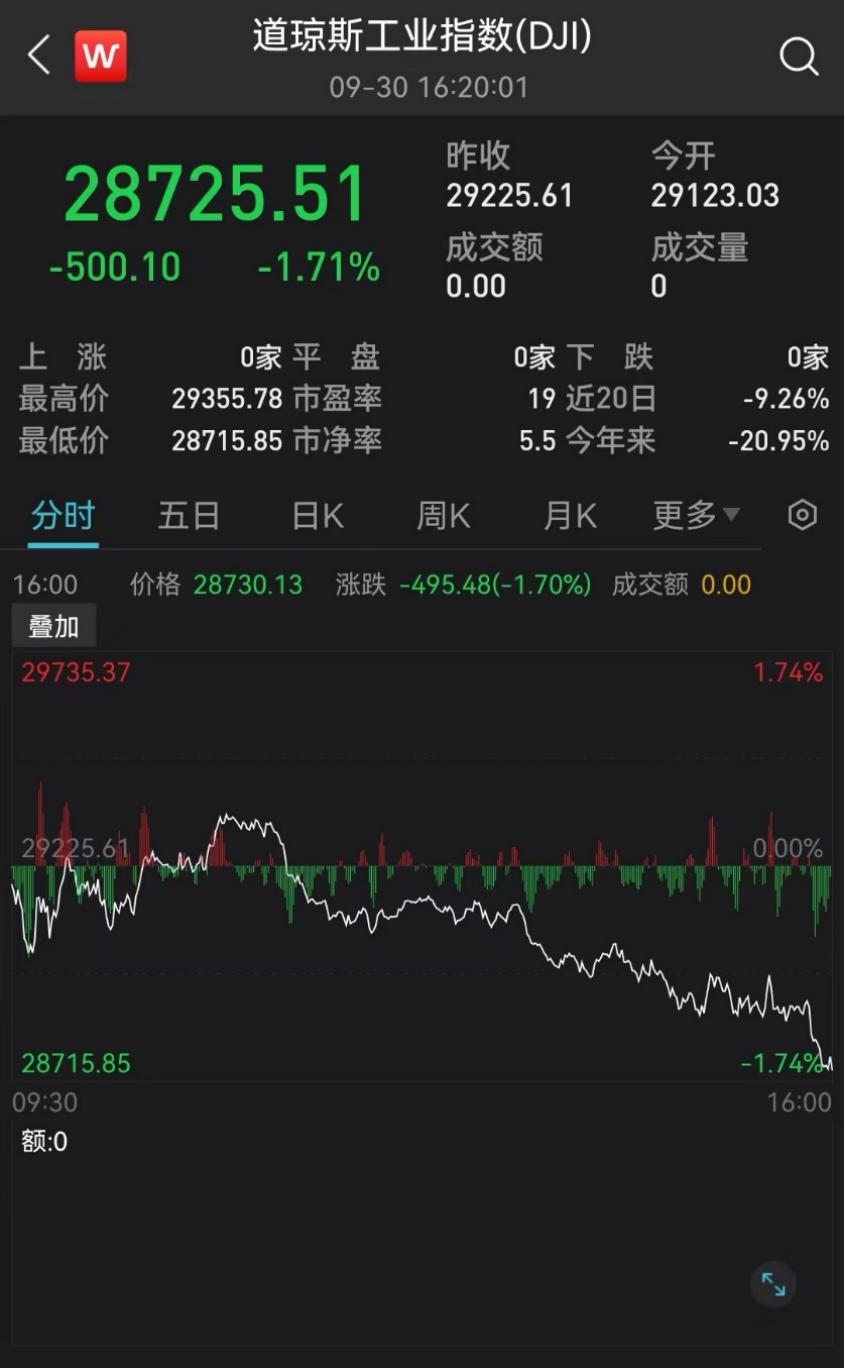Viewport: 845px width, 1368px height.
Task: Switch to the 五日 chart tab
Action: 189,516
